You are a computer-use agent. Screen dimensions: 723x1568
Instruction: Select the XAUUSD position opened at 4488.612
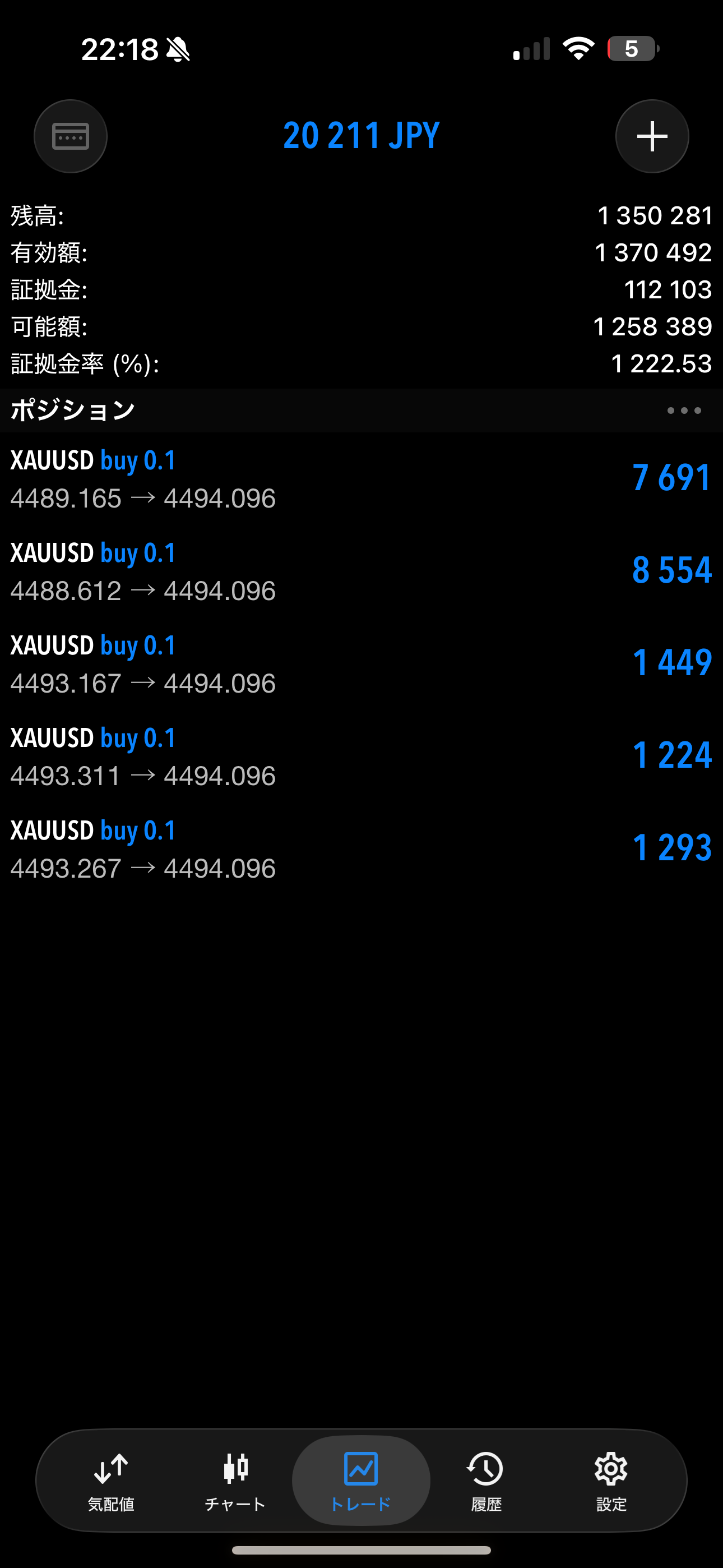tap(361, 571)
